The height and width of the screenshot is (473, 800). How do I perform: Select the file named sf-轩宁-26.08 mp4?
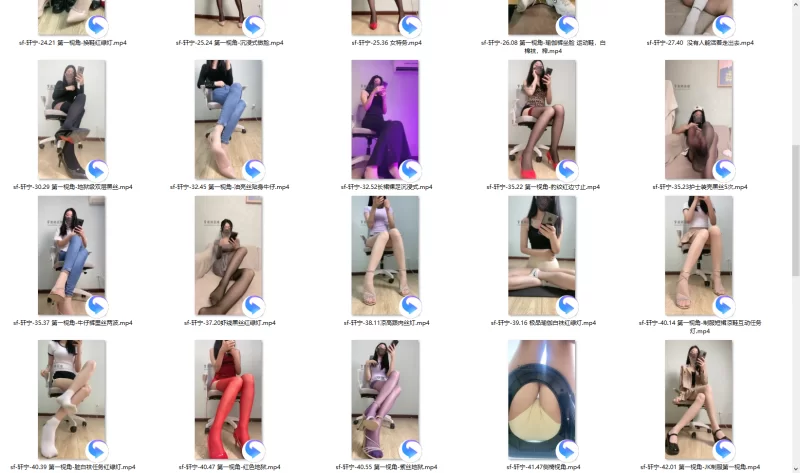(x=542, y=43)
